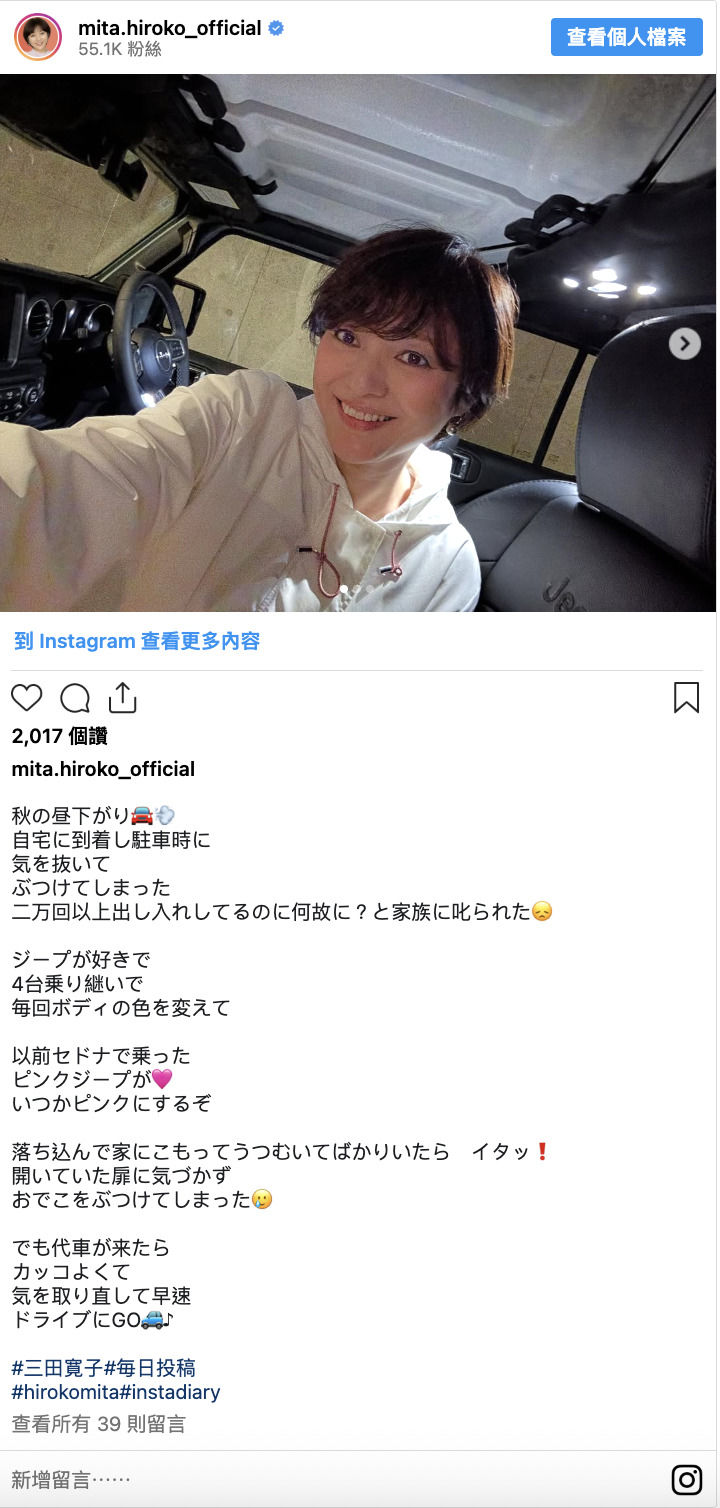This screenshot has width=720, height=1508.
Task: Open the Instagram logo icon at bottom
Action: tap(686, 1479)
